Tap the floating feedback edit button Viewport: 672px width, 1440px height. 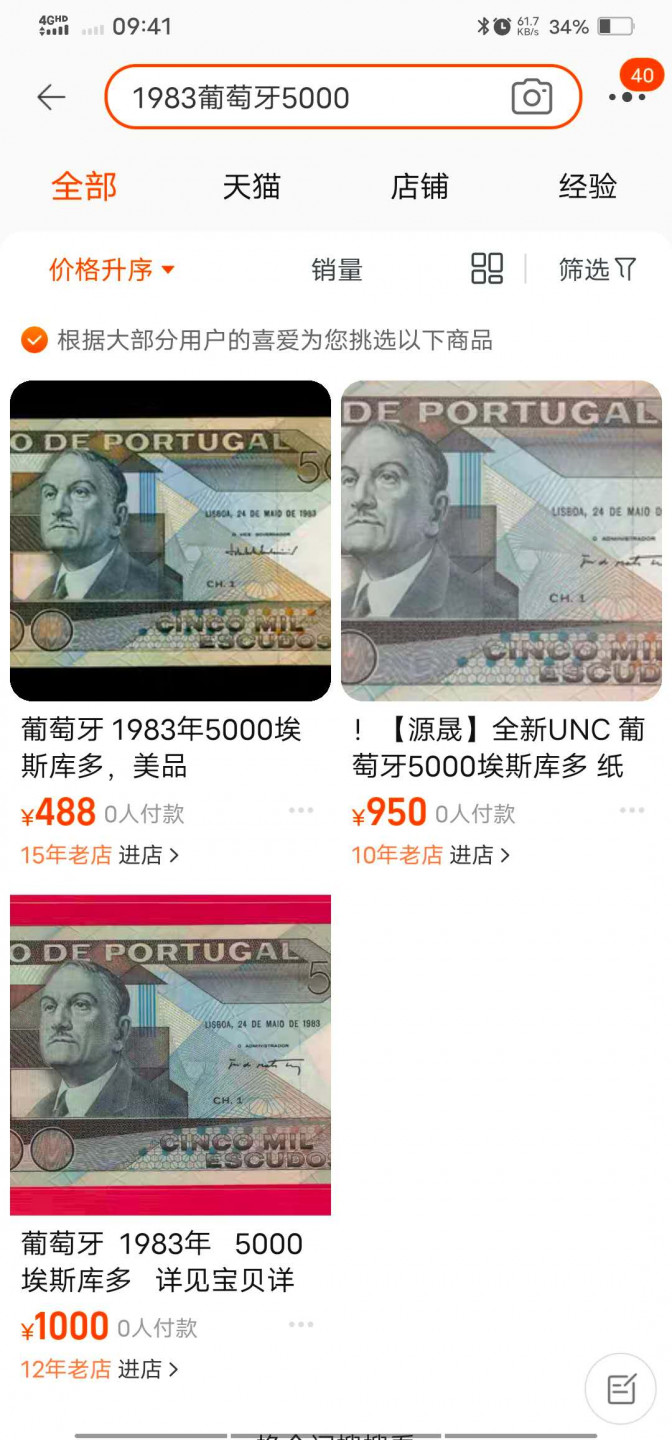[621, 1388]
